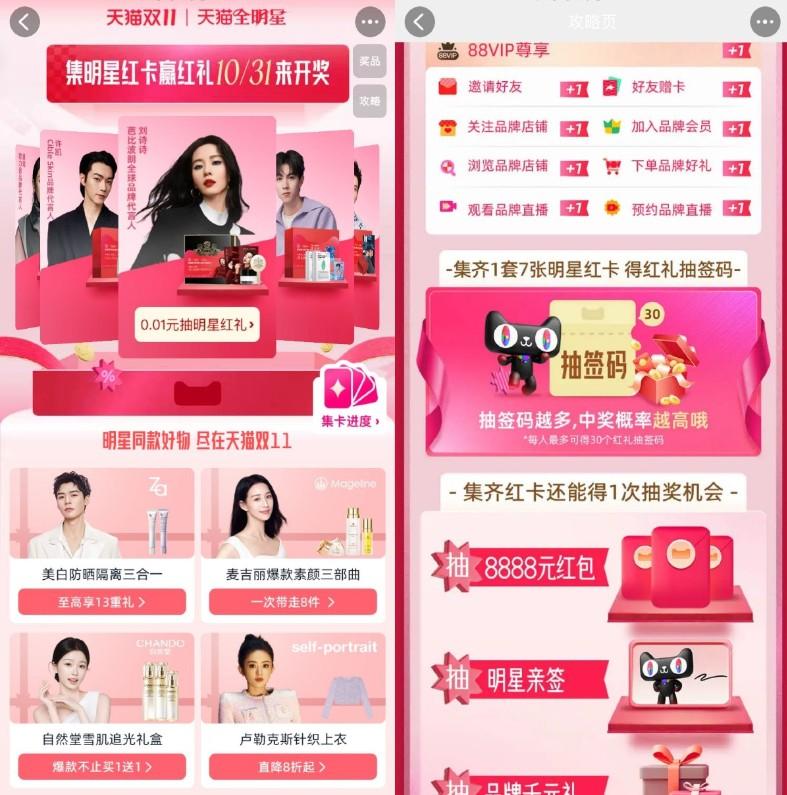Open the 攻略 side button
Image resolution: width=787 pixels, height=795 pixels.
[369, 101]
